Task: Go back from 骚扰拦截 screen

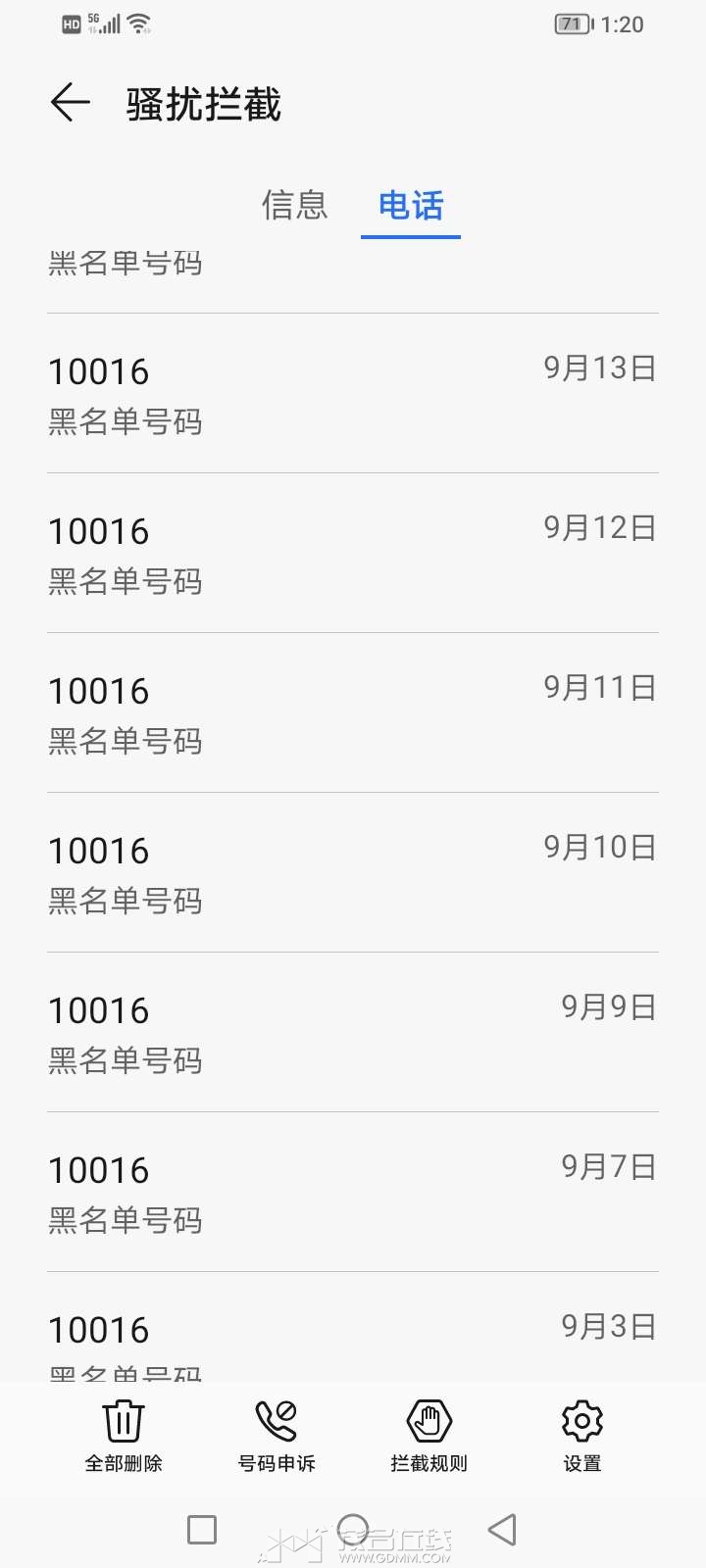Action: (70, 103)
